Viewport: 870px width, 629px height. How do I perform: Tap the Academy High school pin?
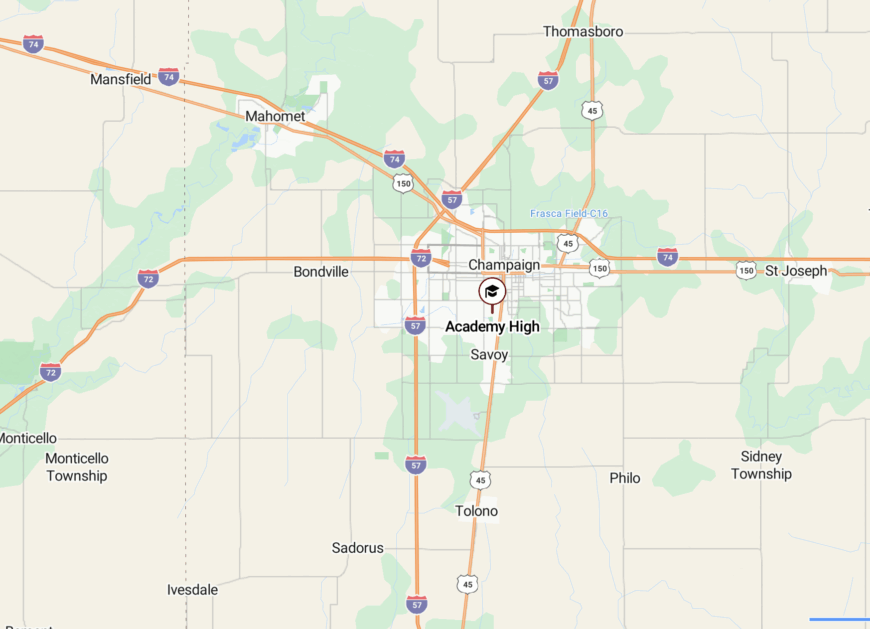[491, 293]
